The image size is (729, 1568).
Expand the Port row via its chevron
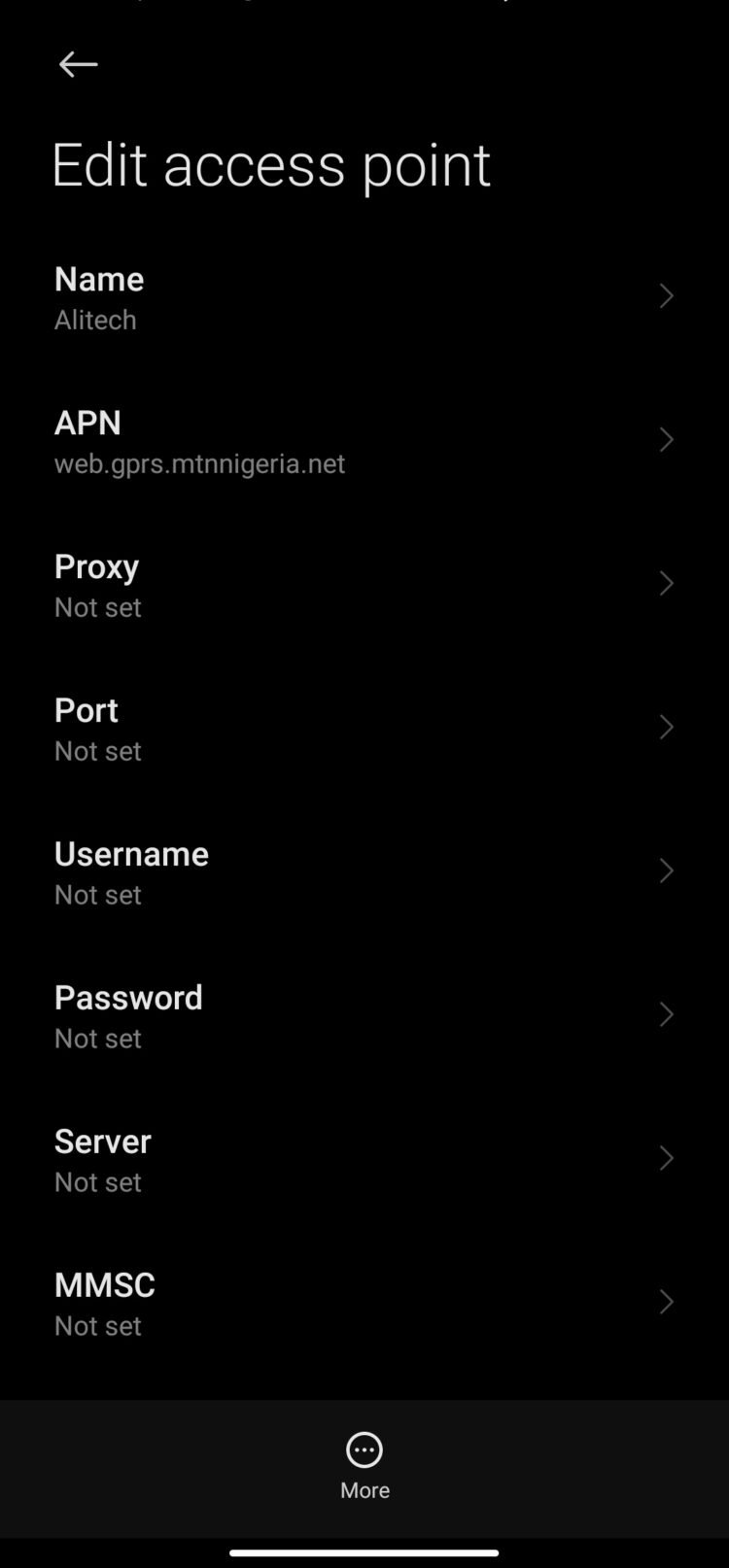pos(666,727)
